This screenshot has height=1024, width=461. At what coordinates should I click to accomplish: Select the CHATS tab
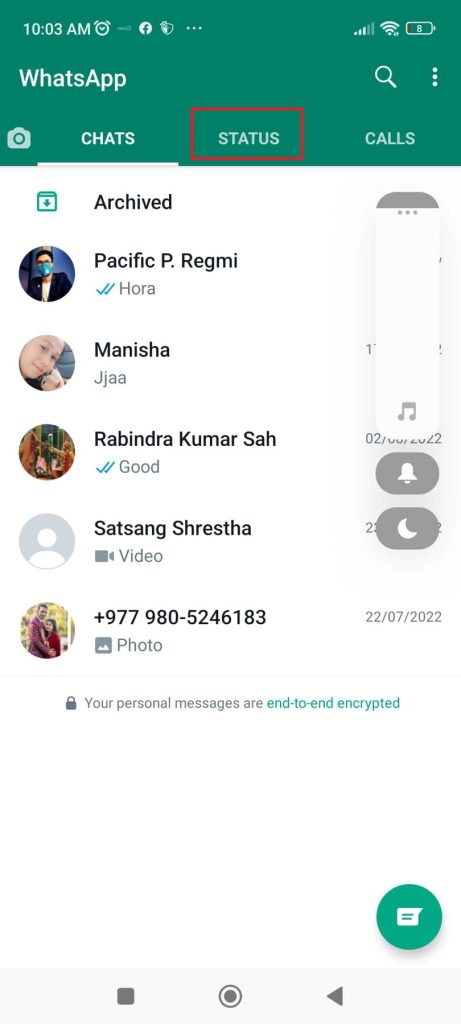pos(108,138)
